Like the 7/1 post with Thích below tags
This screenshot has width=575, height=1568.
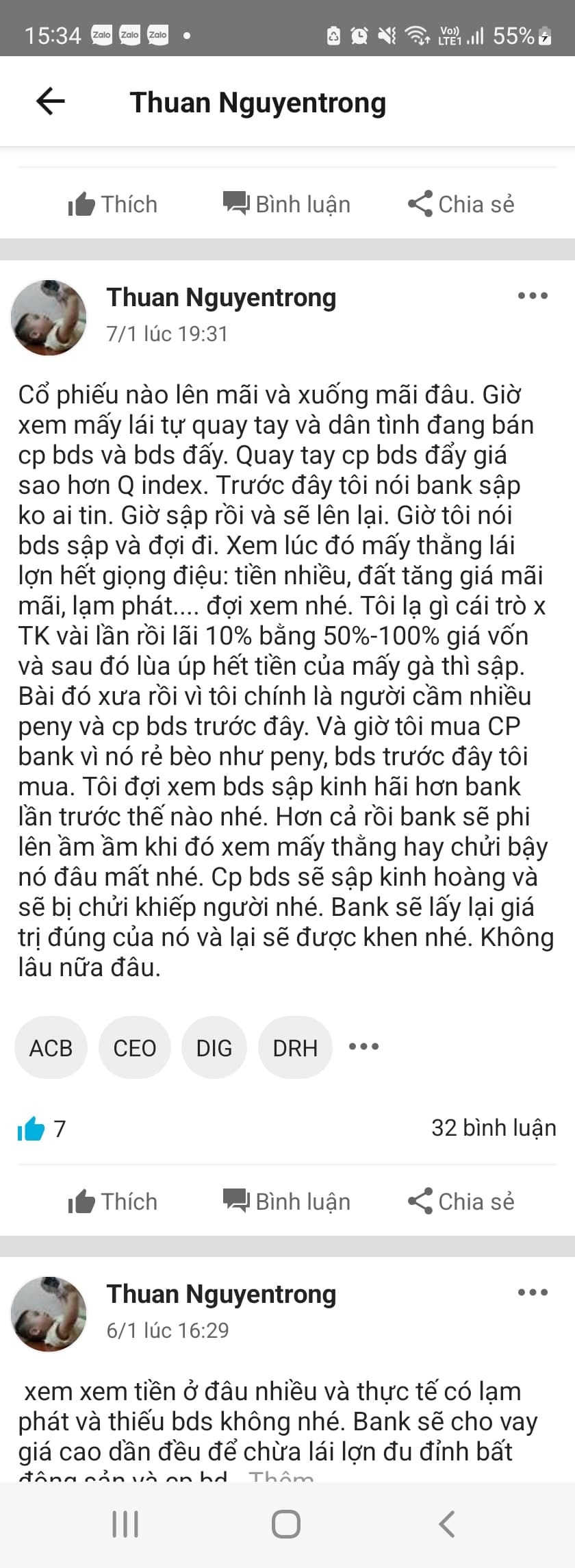click(x=113, y=1201)
